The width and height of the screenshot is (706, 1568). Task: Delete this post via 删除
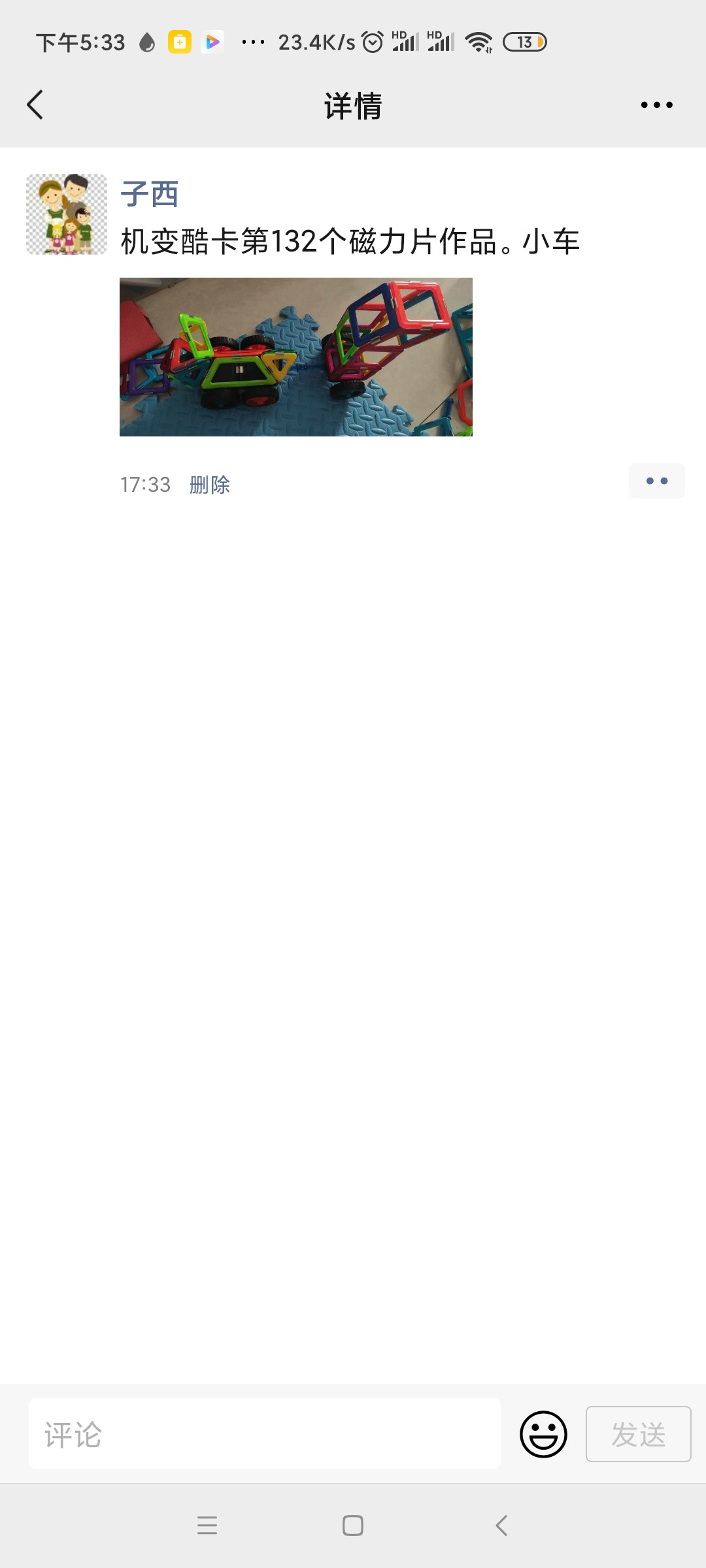coord(210,485)
